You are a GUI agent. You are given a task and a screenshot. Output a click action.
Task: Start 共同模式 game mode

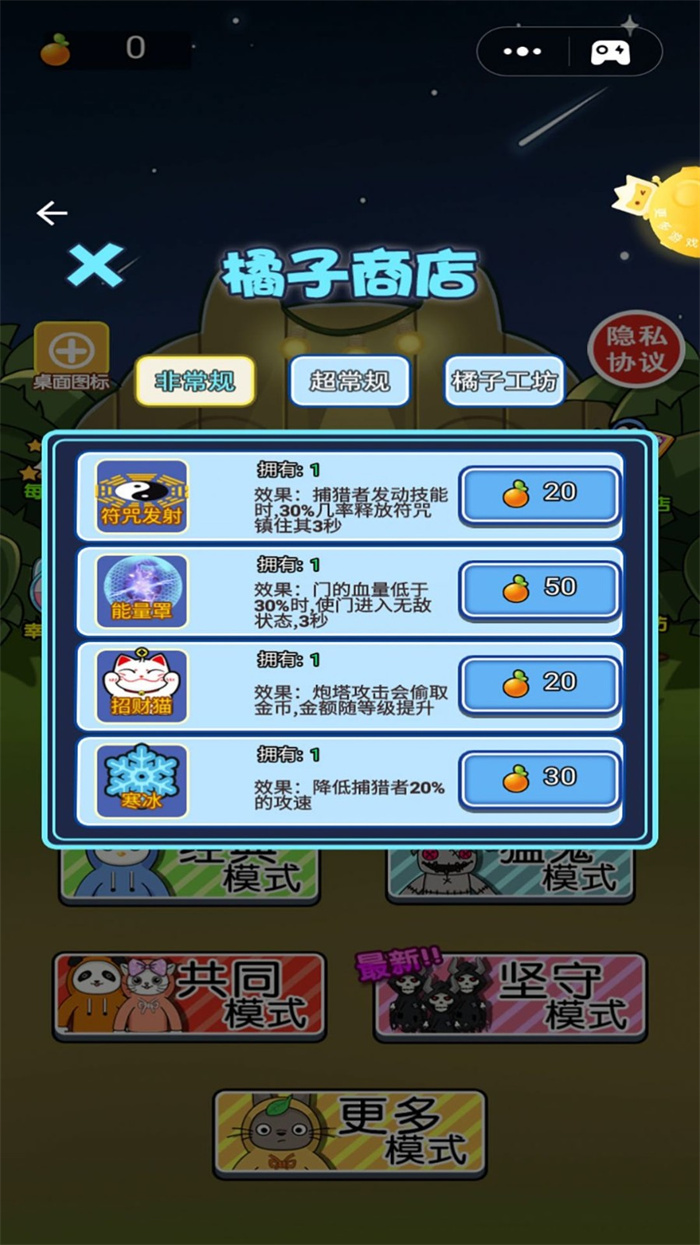190,995
